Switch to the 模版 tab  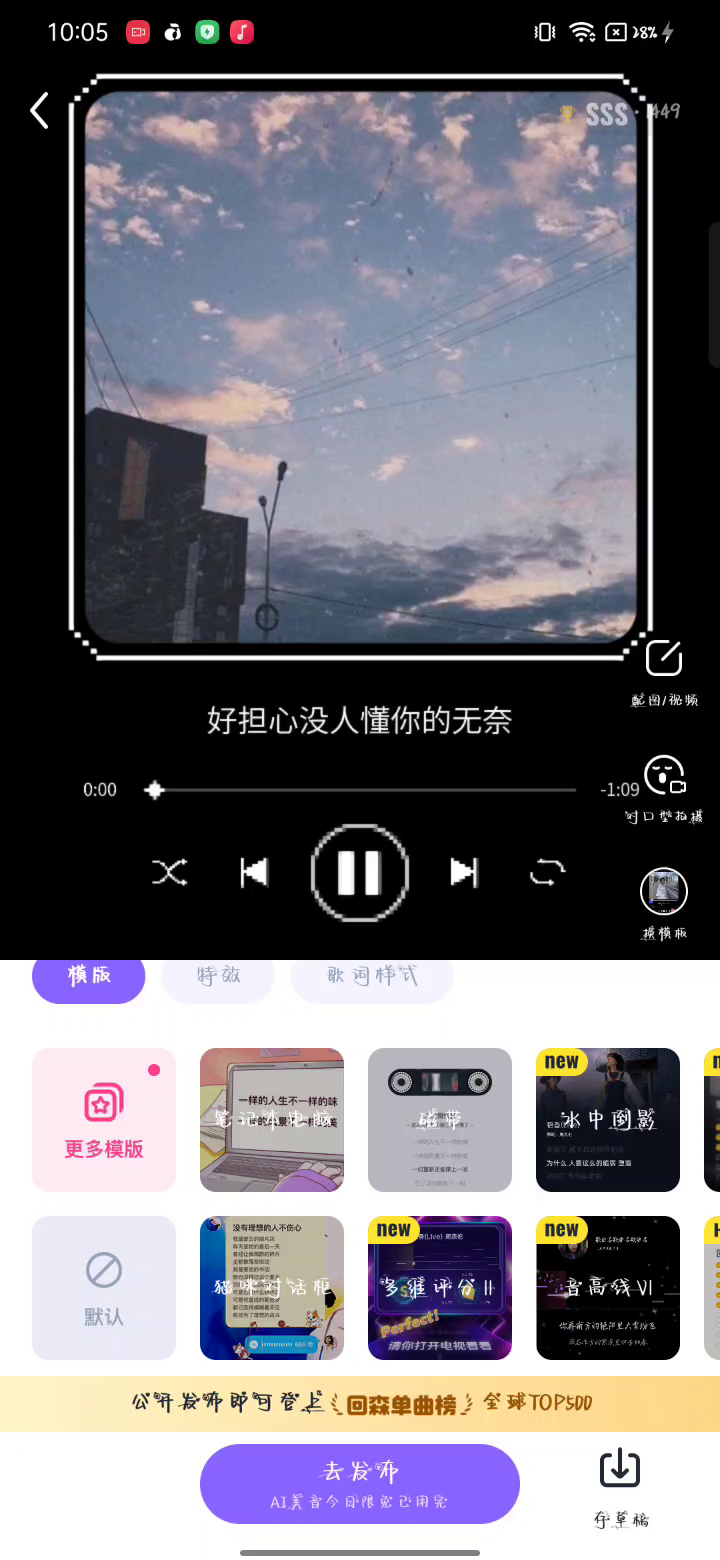89,976
